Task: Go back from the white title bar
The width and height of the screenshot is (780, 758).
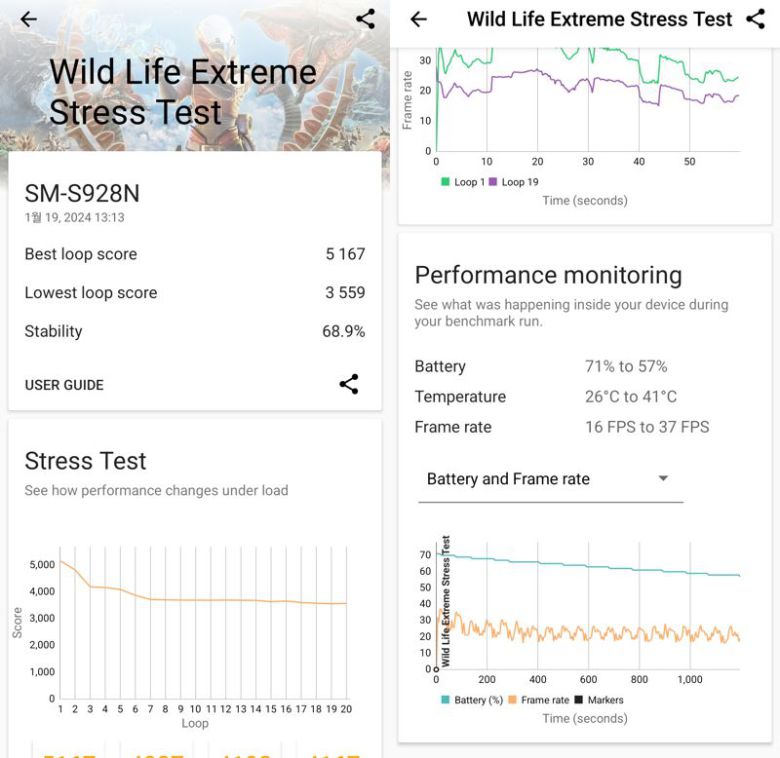Action: point(419,19)
